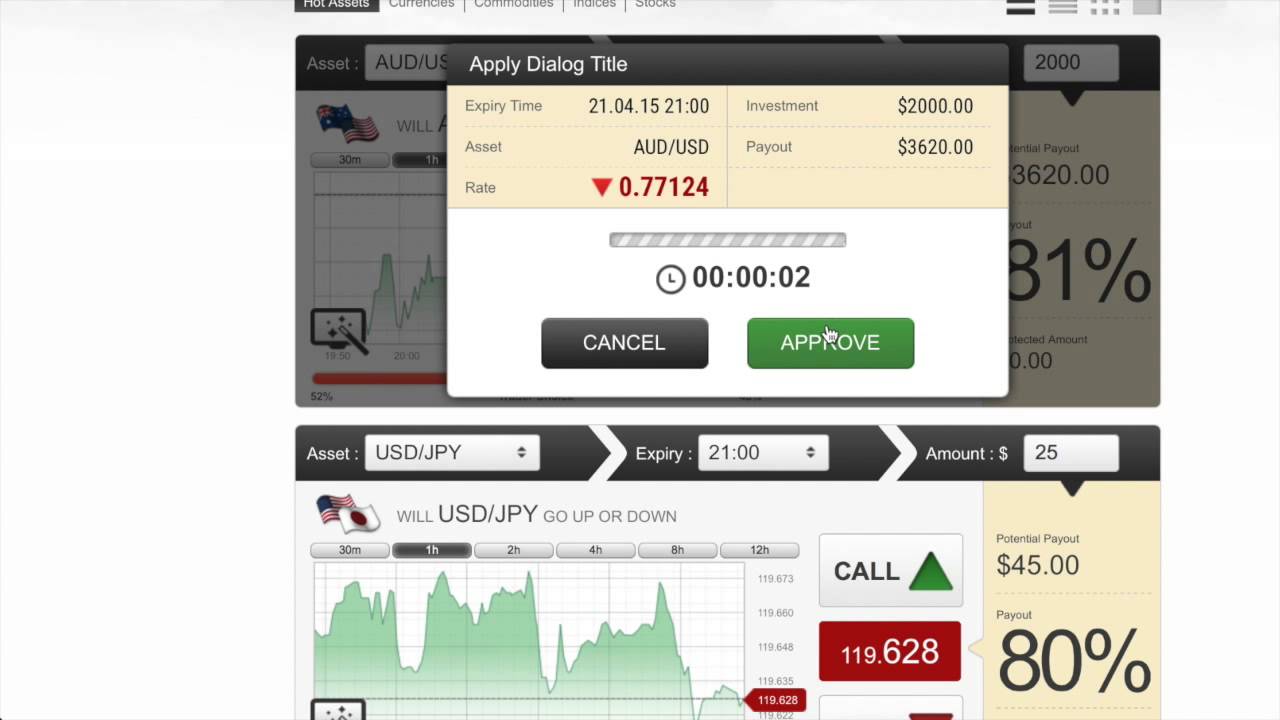This screenshot has width=1280, height=720.
Task: Place a CALL on USD/JPY
Action: tap(890, 571)
